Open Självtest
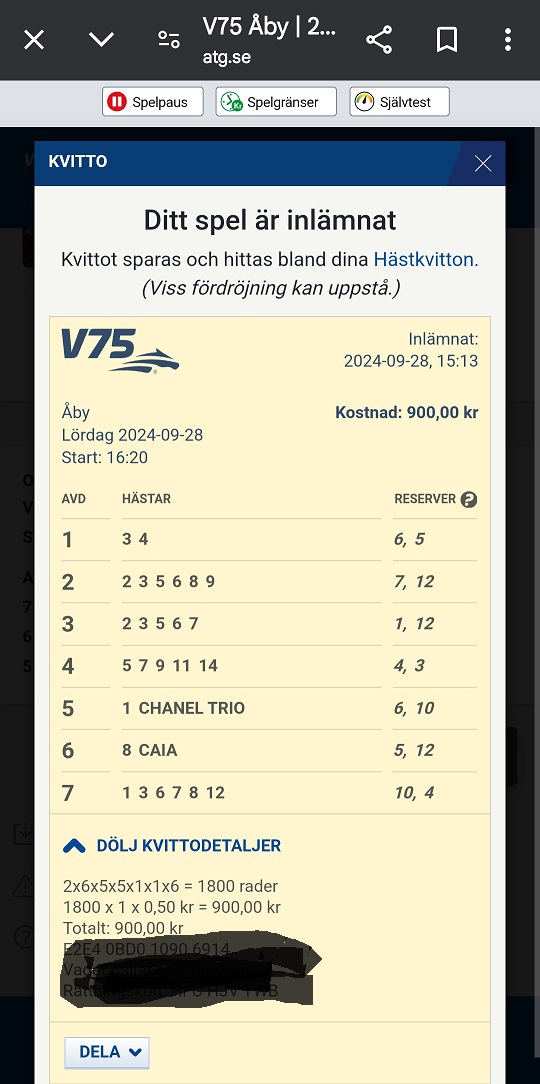This screenshot has height=1084, width=540. click(x=400, y=102)
